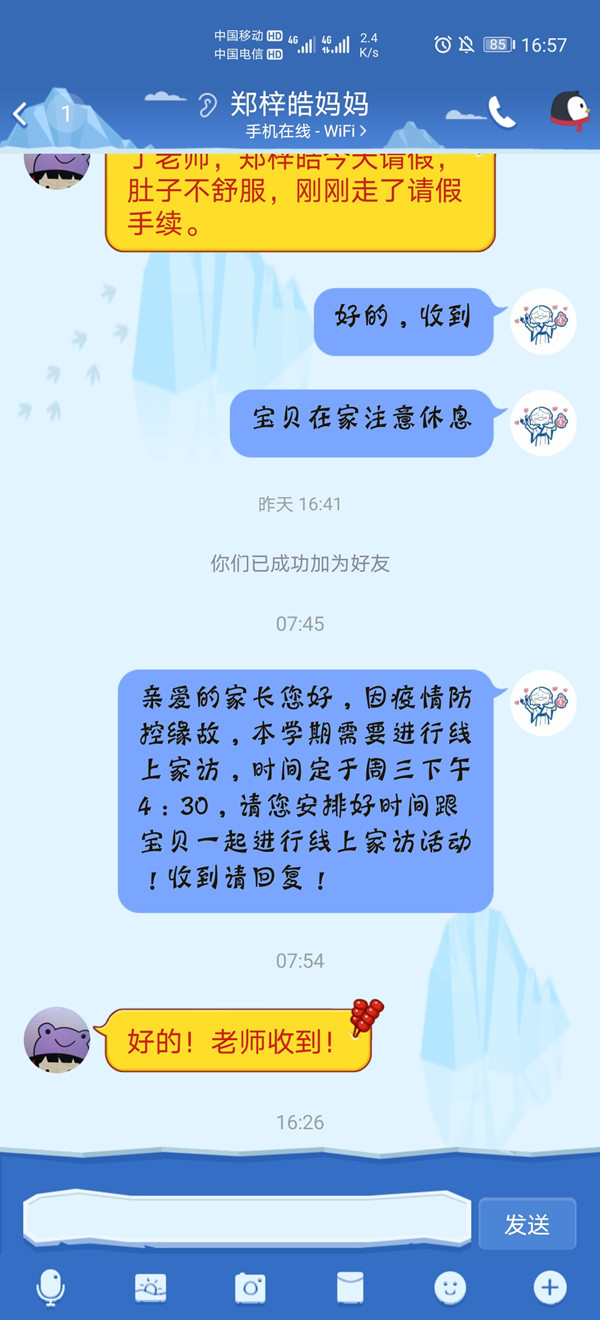
Task: Open my avatar next to 好的,收到
Action: [543, 320]
